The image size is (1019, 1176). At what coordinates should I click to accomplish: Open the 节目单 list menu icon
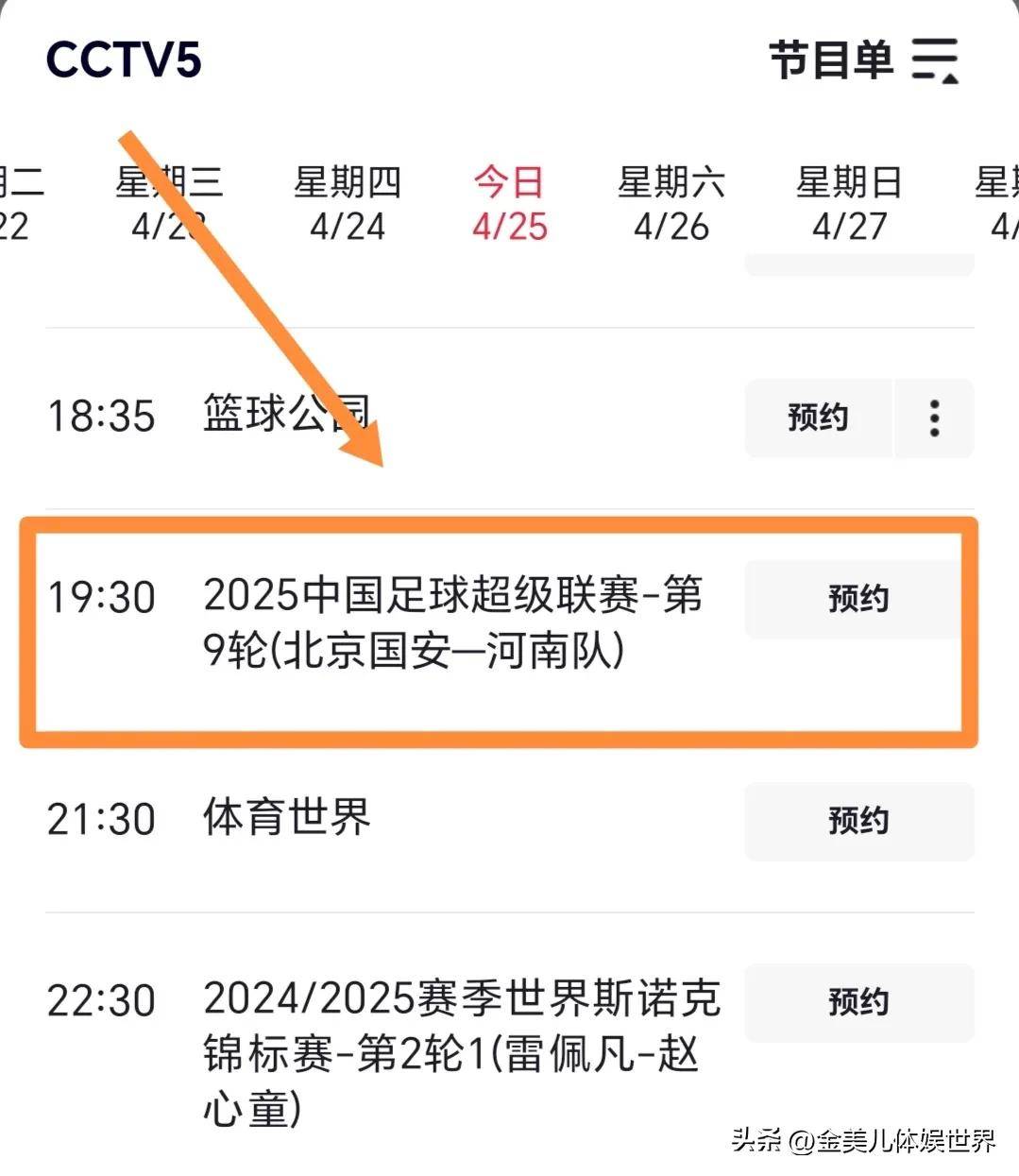[935, 60]
